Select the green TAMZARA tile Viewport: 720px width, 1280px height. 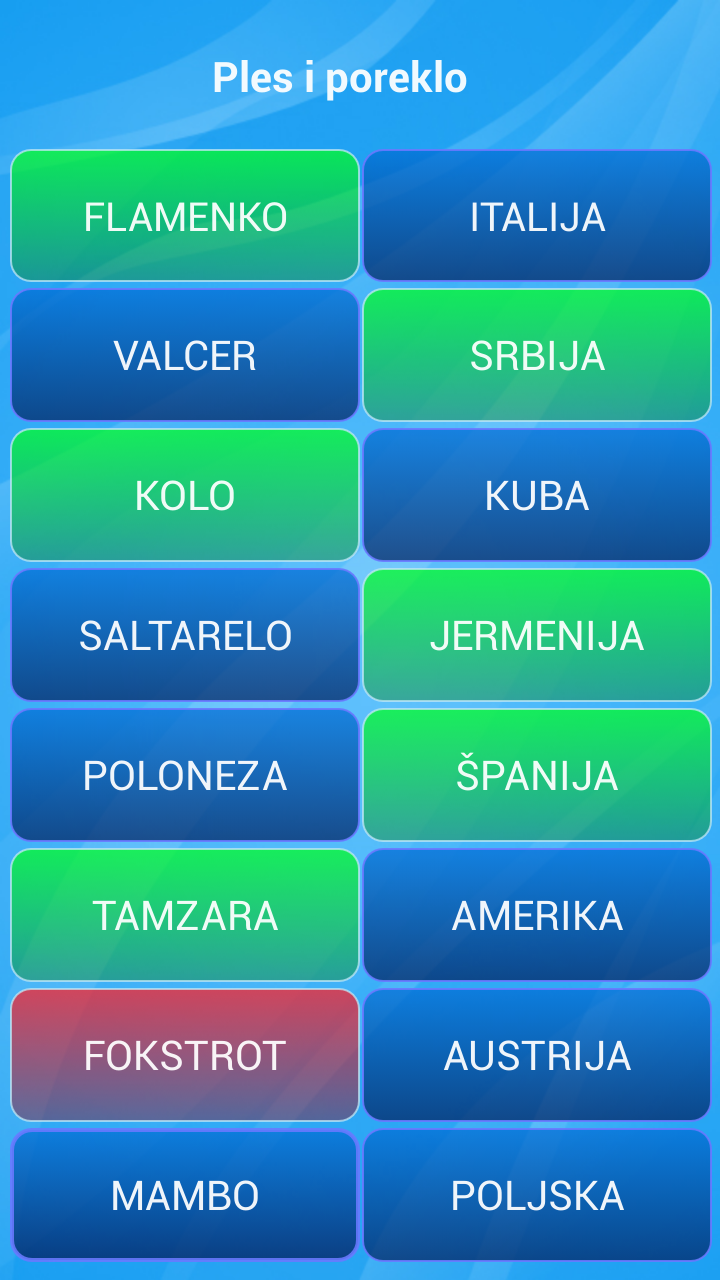(185, 914)
